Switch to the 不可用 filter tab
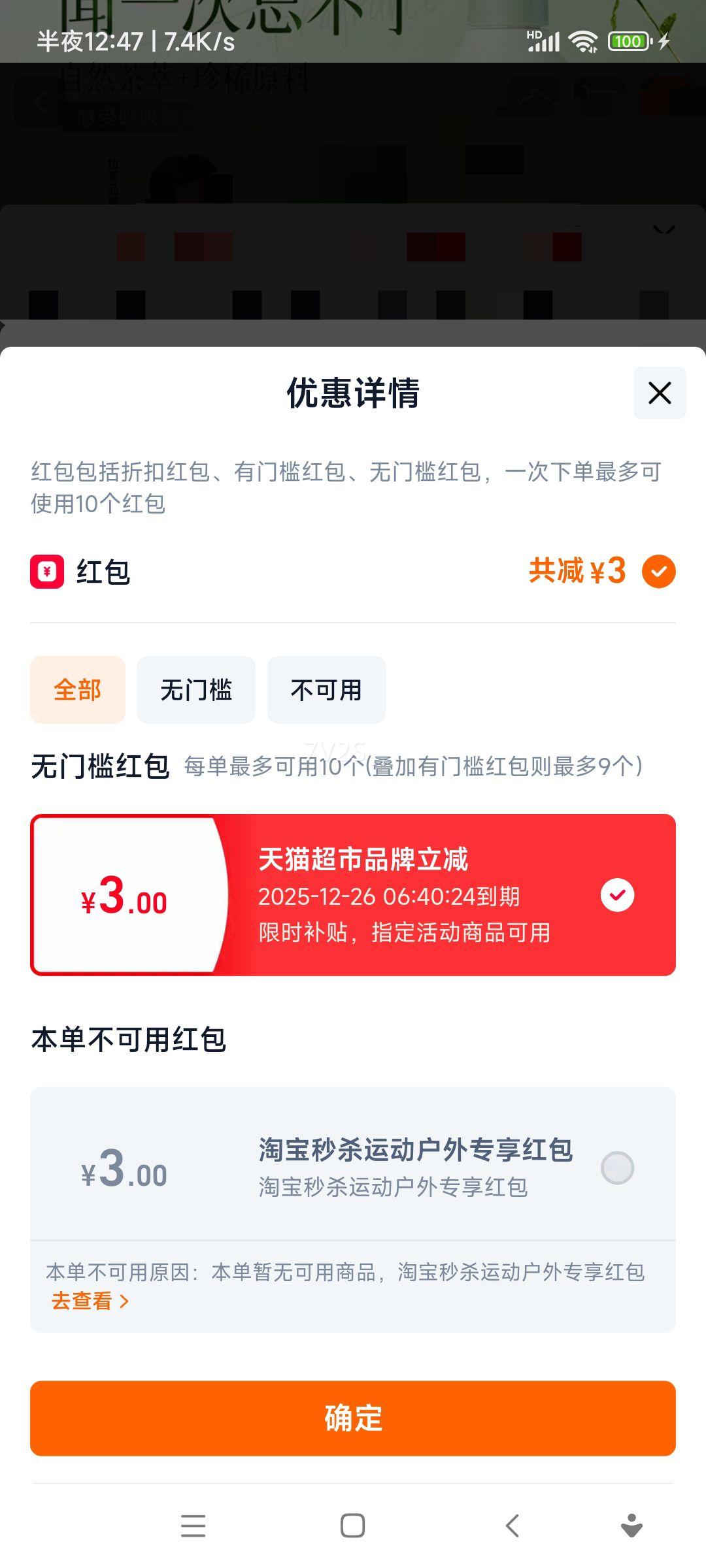Image resolution: width=706 pixels, height=1568 pixels. coord(326,690)
